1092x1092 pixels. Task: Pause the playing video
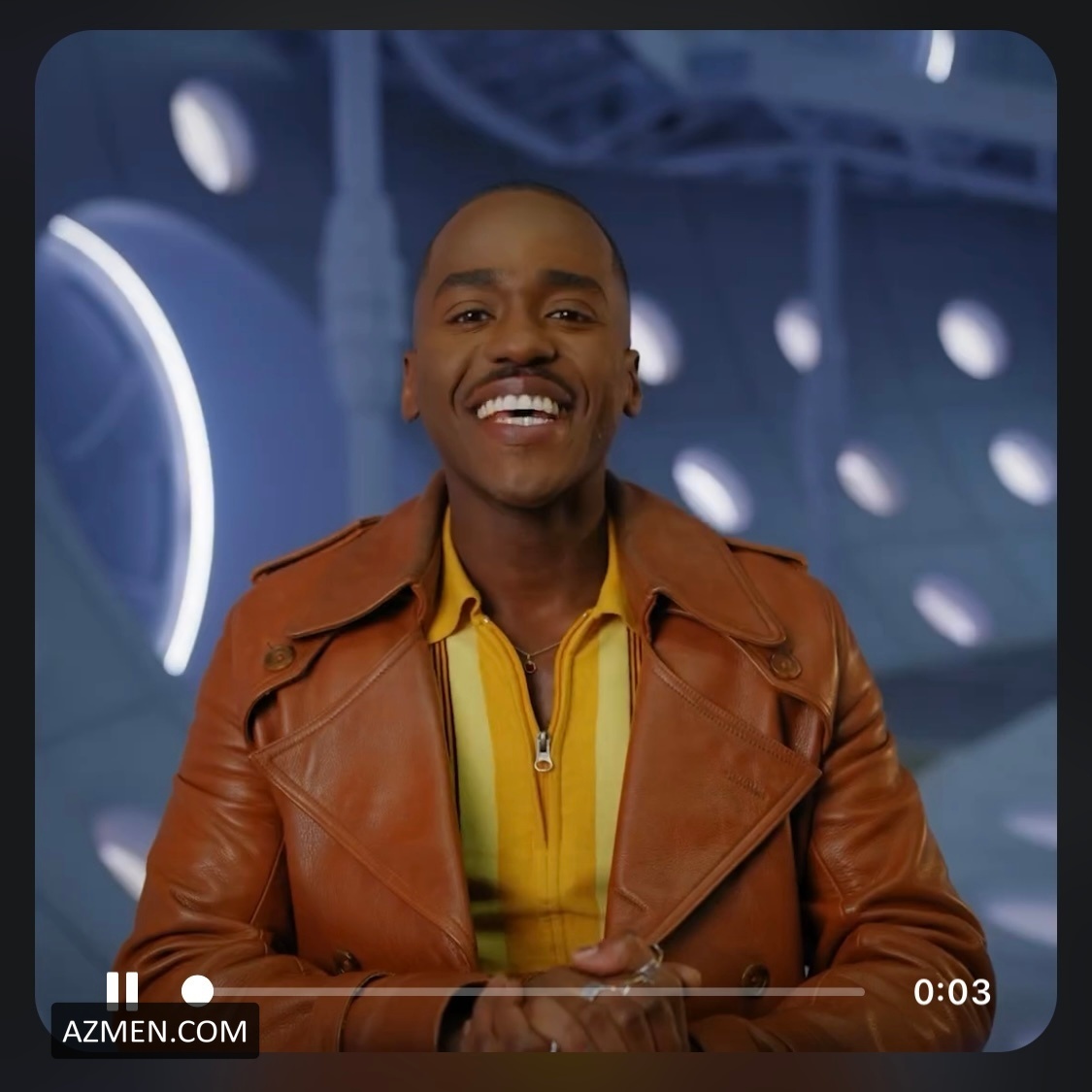pyautogui.click(x=122, y=990)
